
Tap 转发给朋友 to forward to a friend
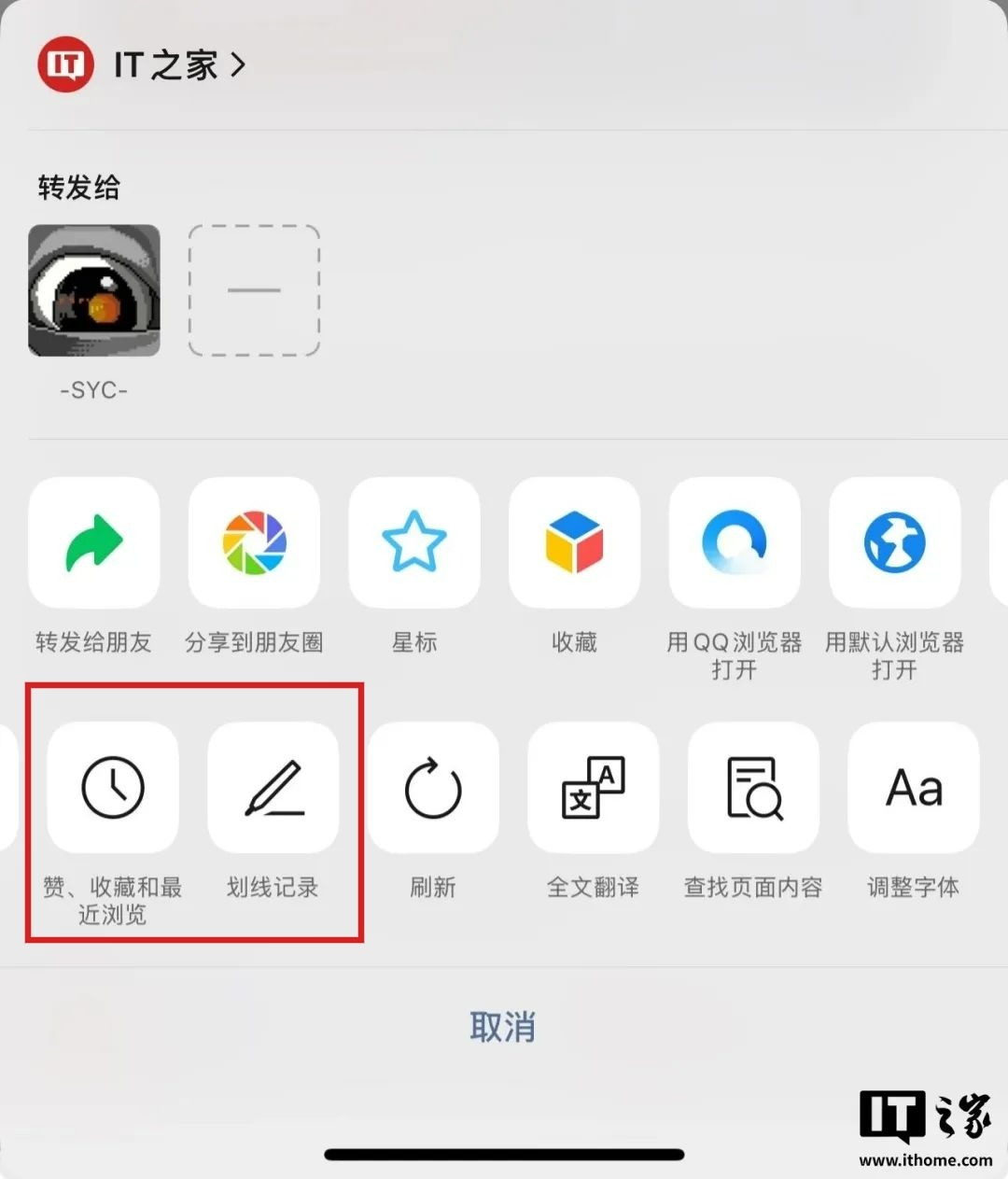[x=94, y=542]
